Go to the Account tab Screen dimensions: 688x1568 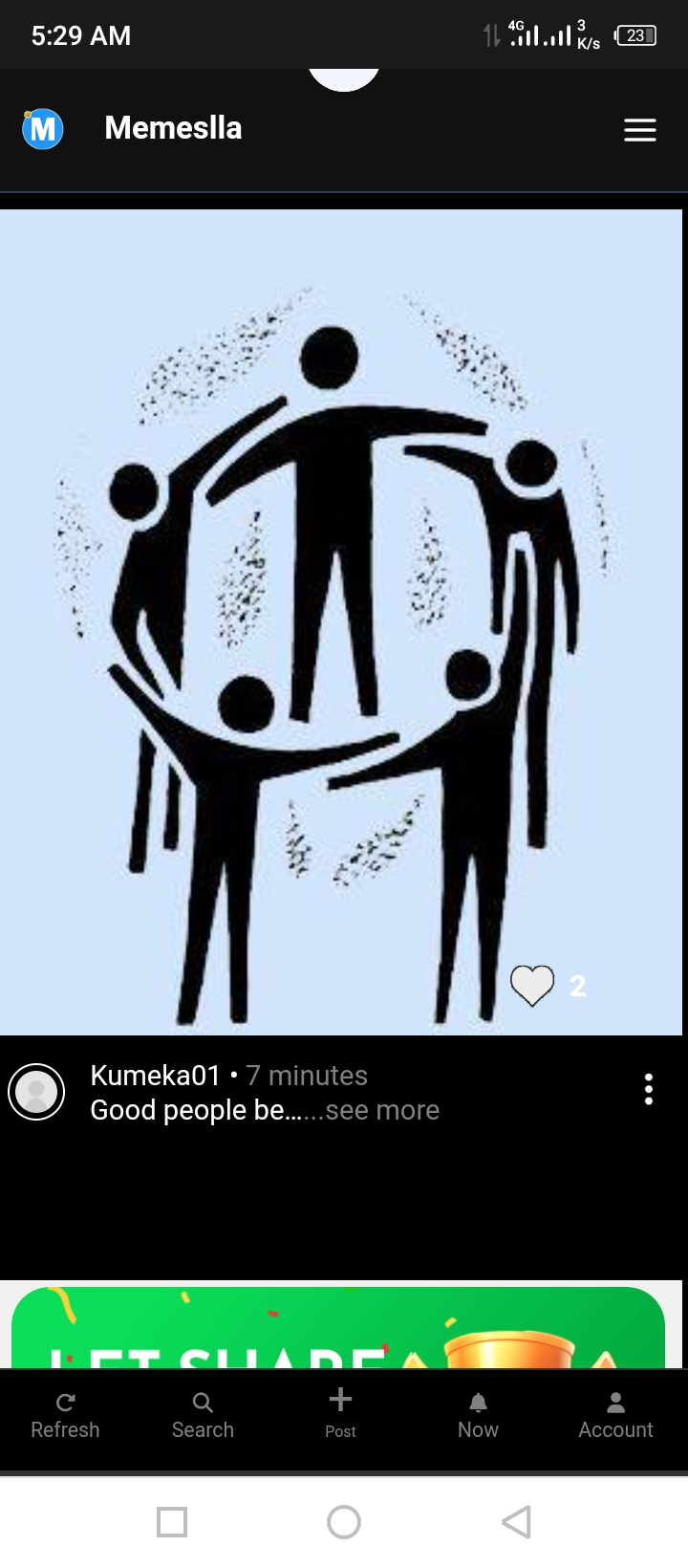tap(615, 1416)
